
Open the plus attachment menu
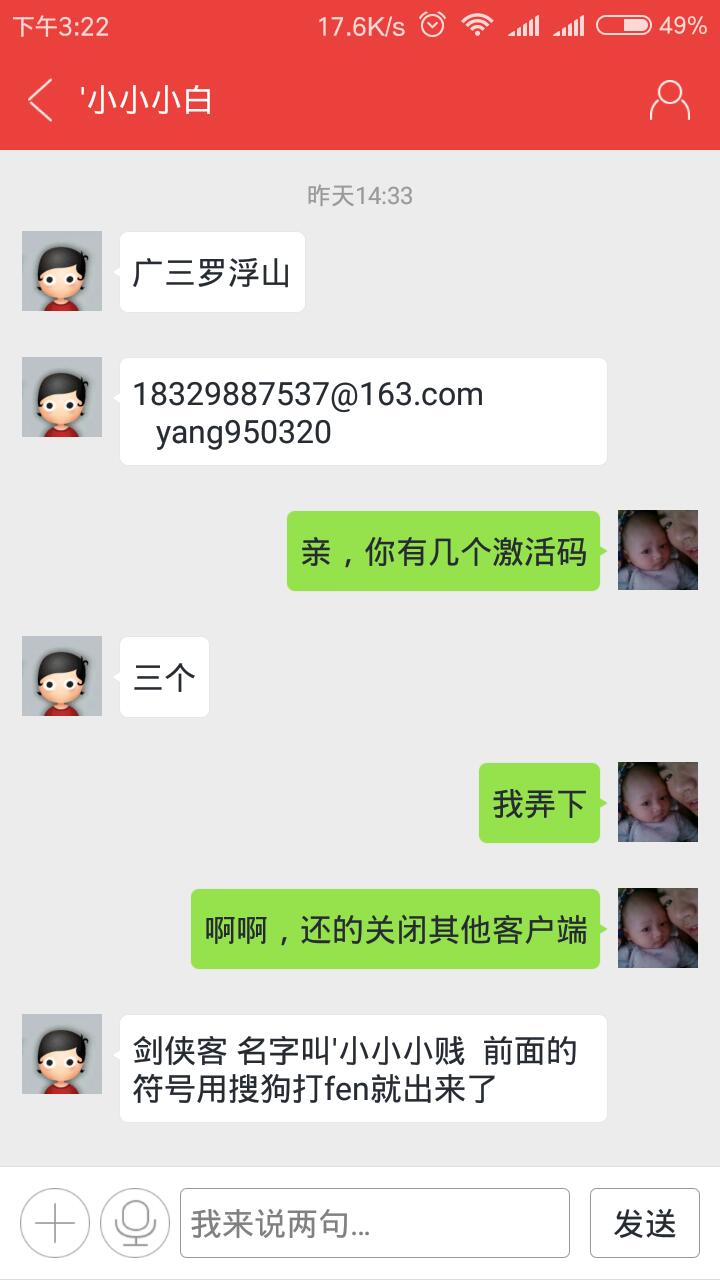55,1223
